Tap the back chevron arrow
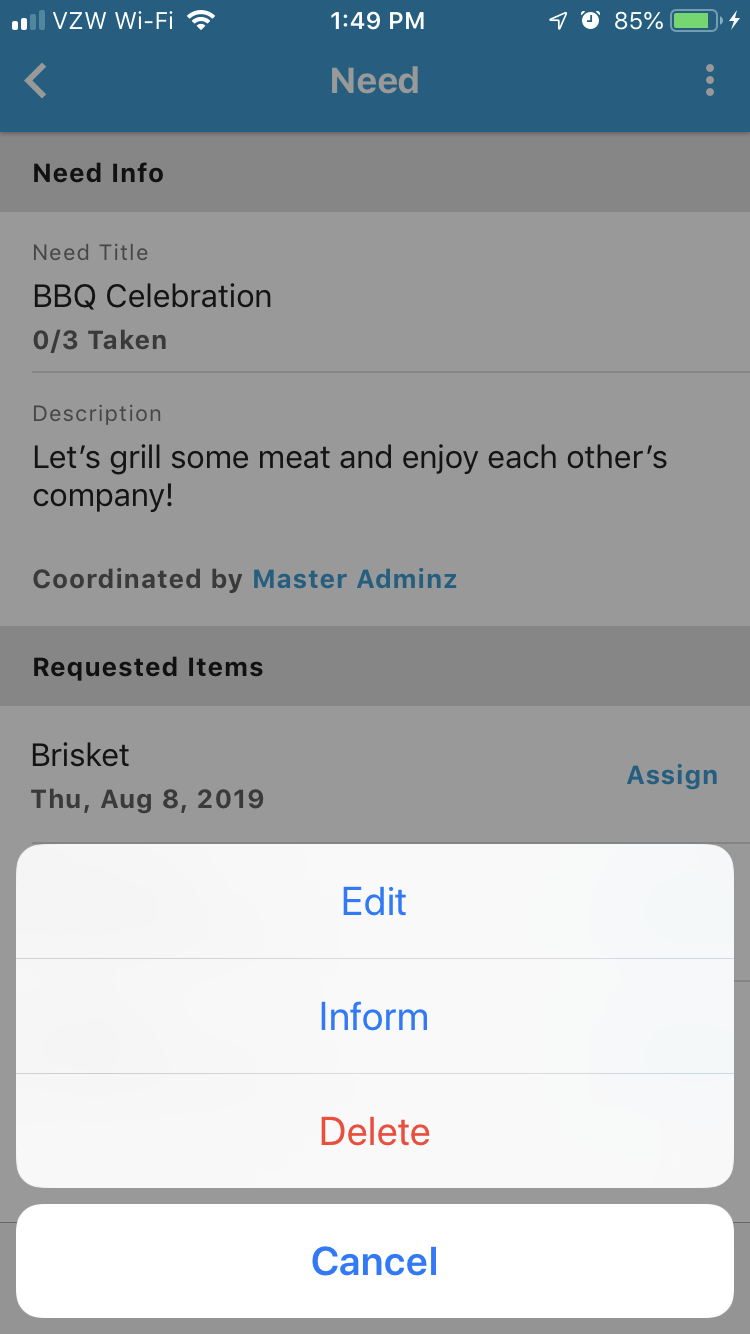The height and width of the screenshot is (1334, 750). [x=35, y=81]
